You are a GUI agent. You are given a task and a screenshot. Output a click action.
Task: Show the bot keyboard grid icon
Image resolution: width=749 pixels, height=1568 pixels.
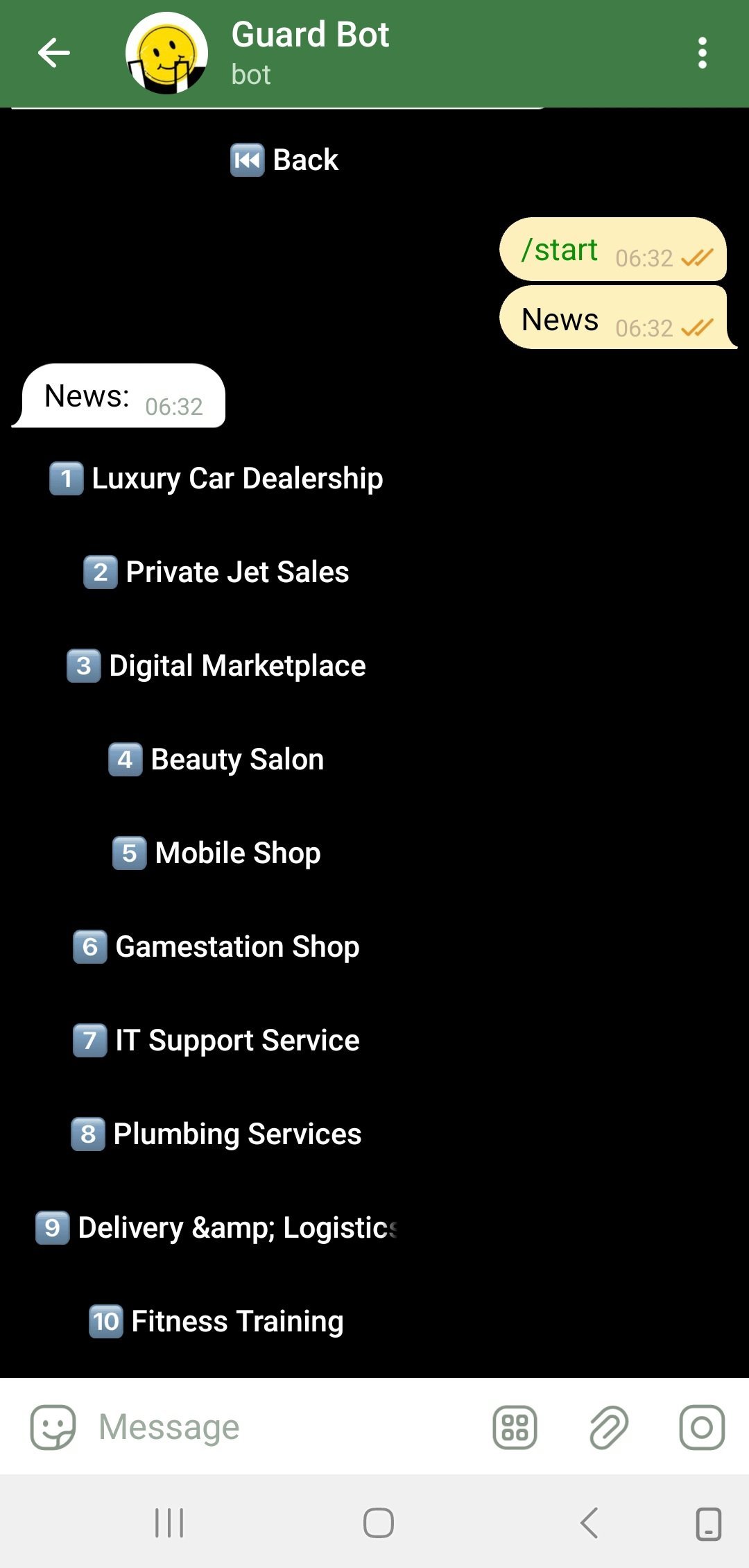[x=515, y=1427]
